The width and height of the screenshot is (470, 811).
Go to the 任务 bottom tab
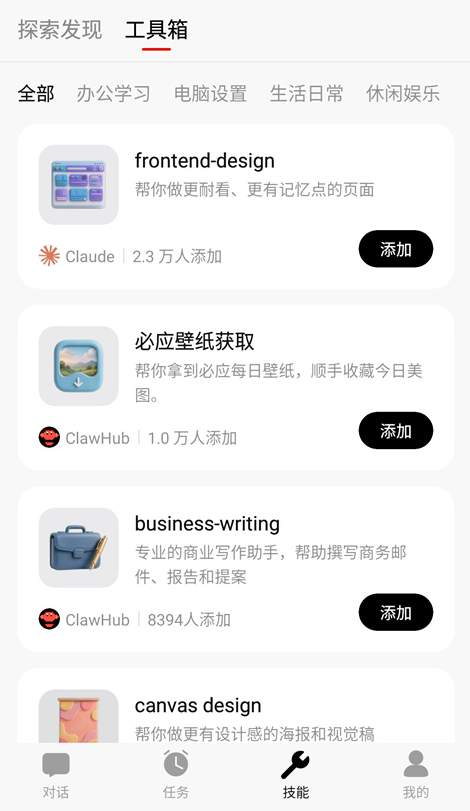[176, 776]
